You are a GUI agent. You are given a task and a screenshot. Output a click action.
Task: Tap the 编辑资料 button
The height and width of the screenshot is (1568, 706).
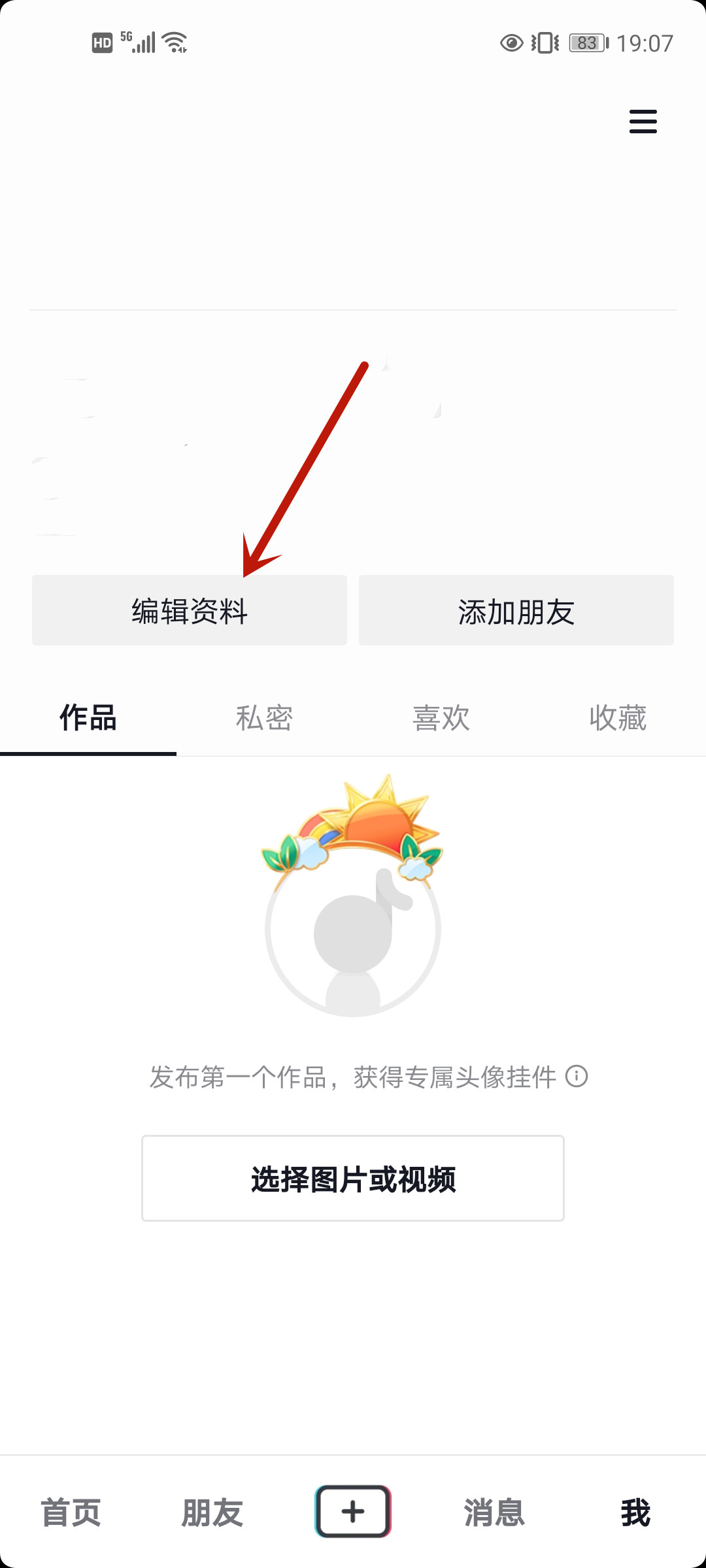(190, 610)
